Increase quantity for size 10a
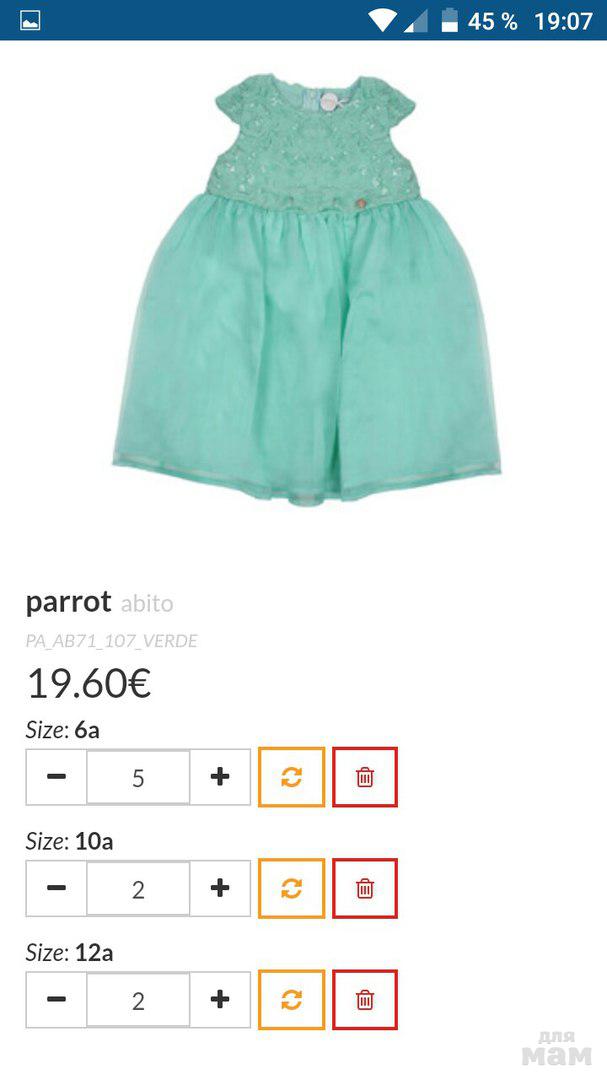This screenshot has height=1080, width=607. tap(220, 888)
